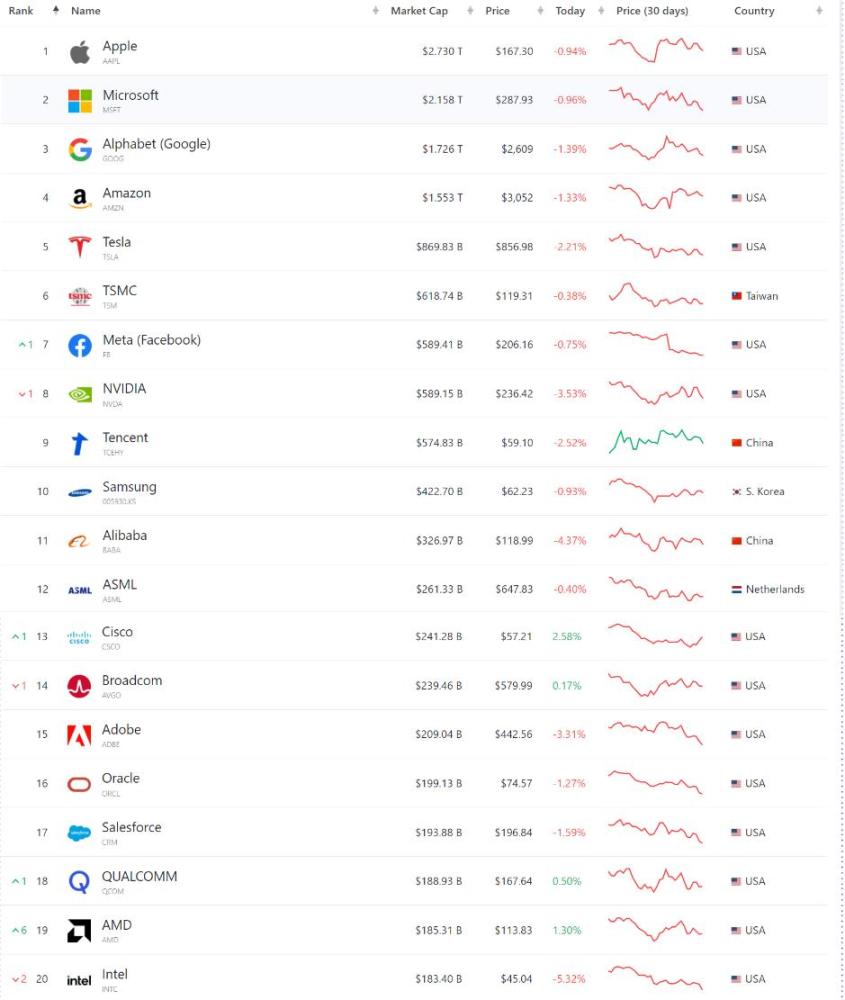Sort by Market Cap column
Viewport: 845px width, 1000px height.
[x=418, y=11]
